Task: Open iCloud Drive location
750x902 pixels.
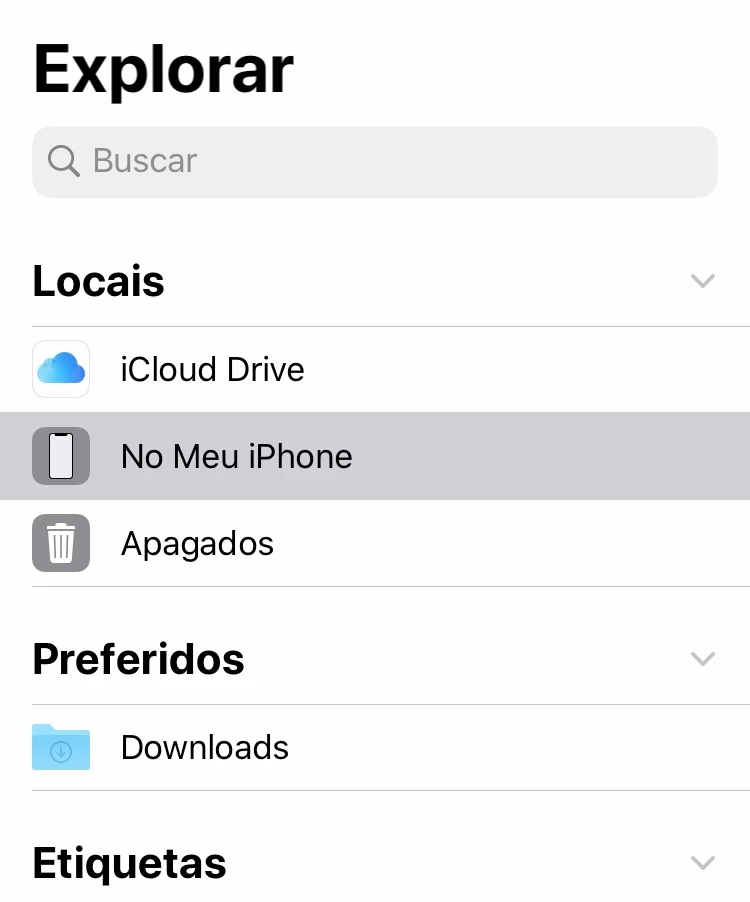Action: tap(212, 369)
